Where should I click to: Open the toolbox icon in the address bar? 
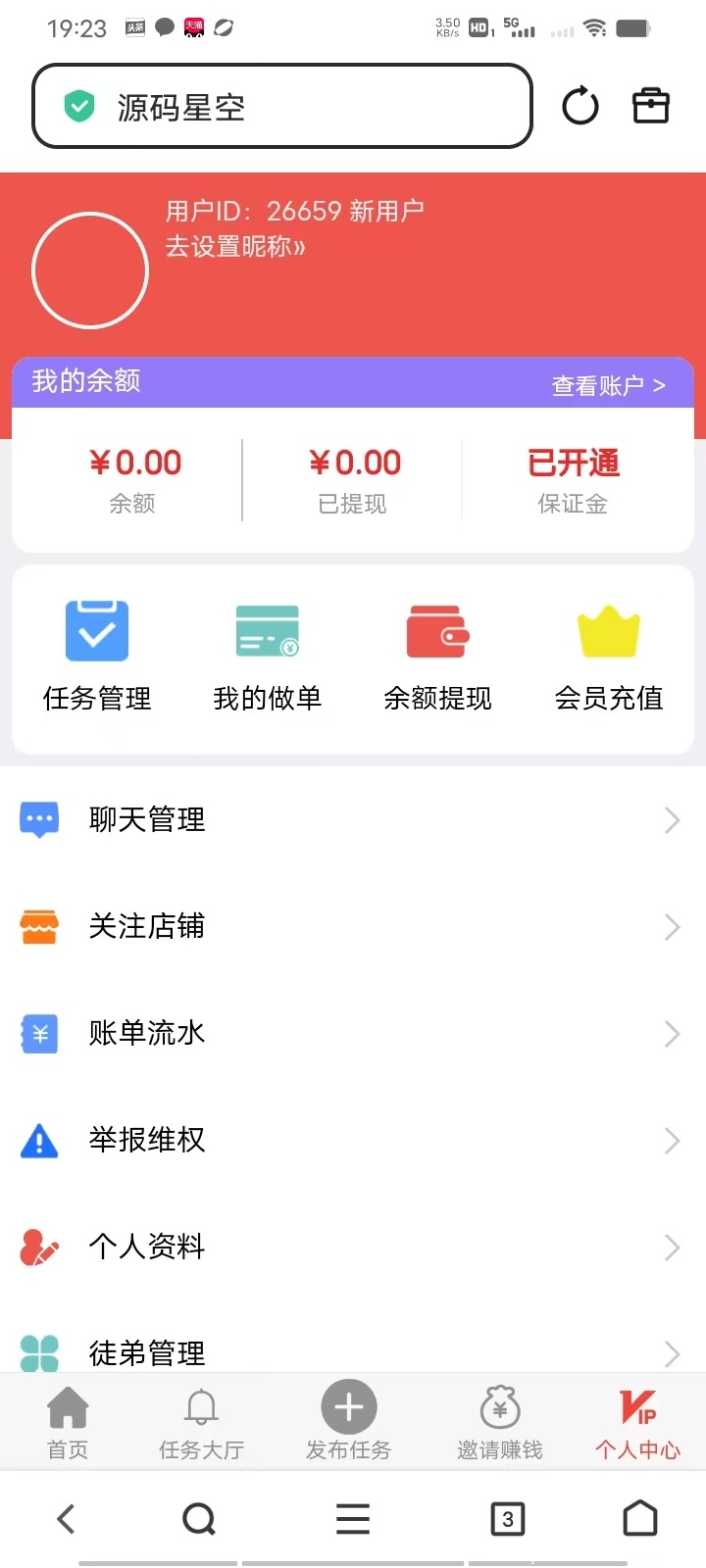pos(650,106)
